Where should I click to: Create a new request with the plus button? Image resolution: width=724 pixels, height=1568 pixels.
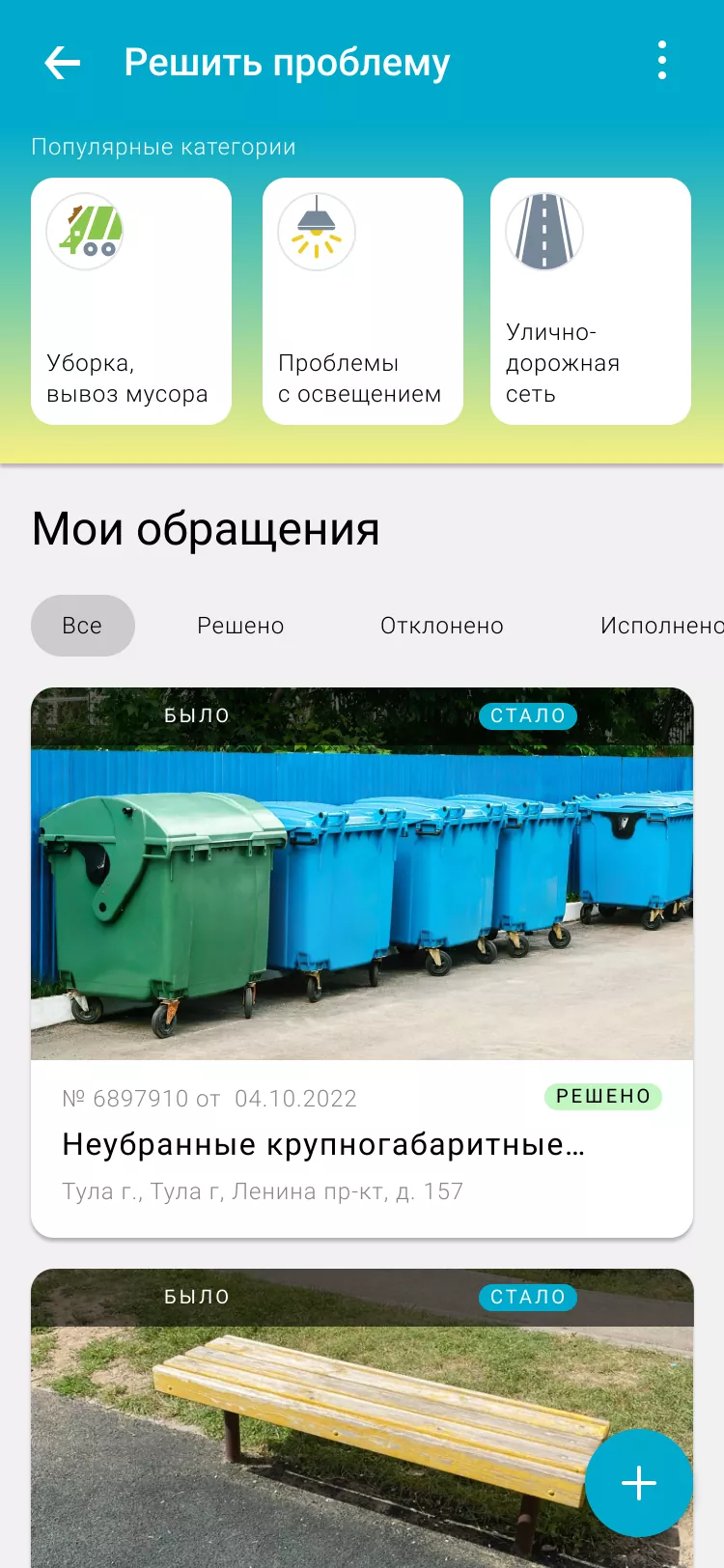[638, 1483]
